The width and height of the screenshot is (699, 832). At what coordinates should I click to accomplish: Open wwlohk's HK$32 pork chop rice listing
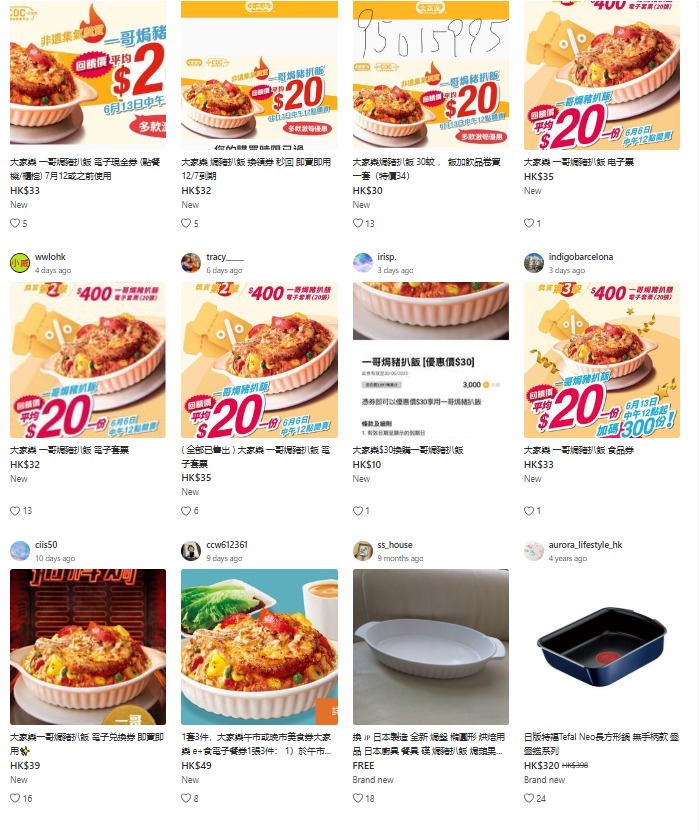point(88,360)
